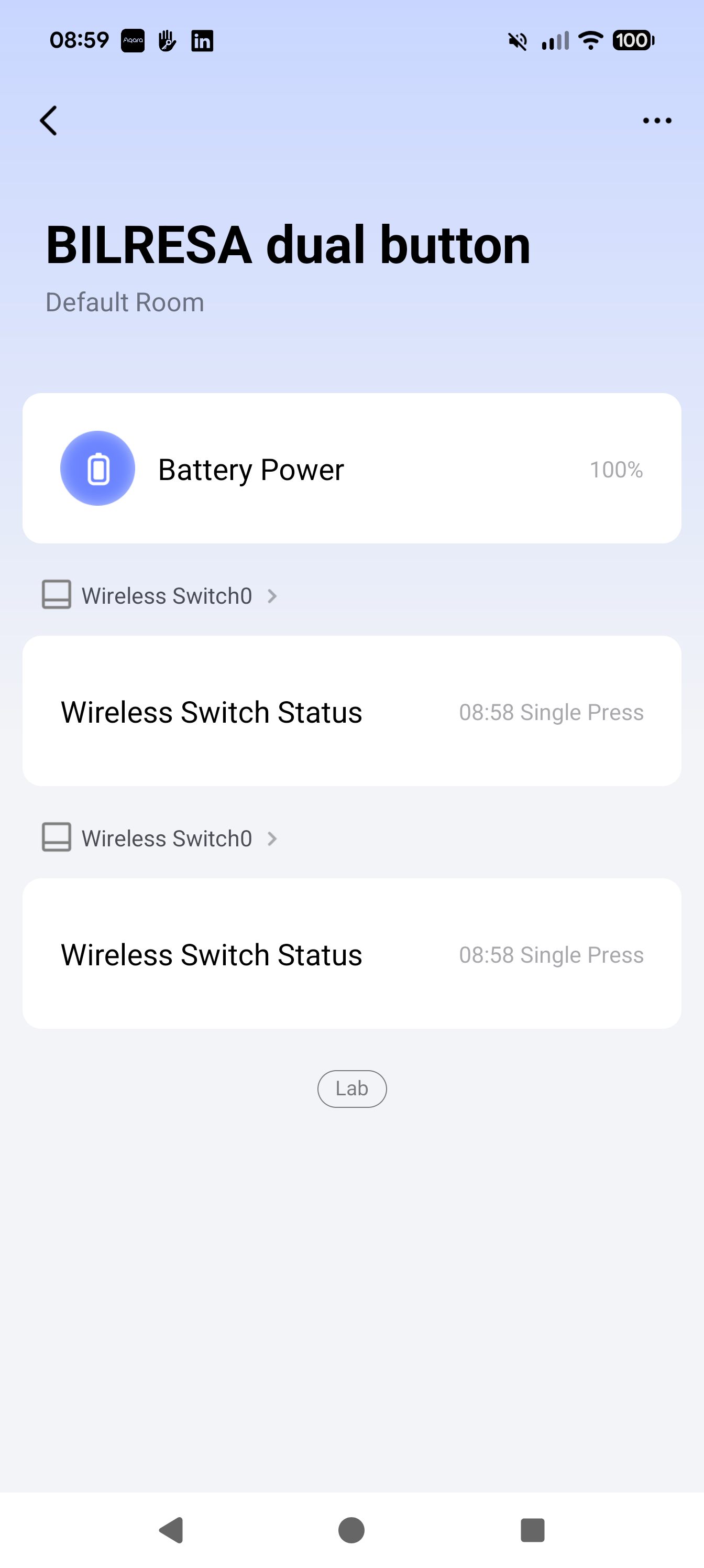Open the second Wireless Switch Status card
The image size is (704, 1568).
[x=351, y=953]
